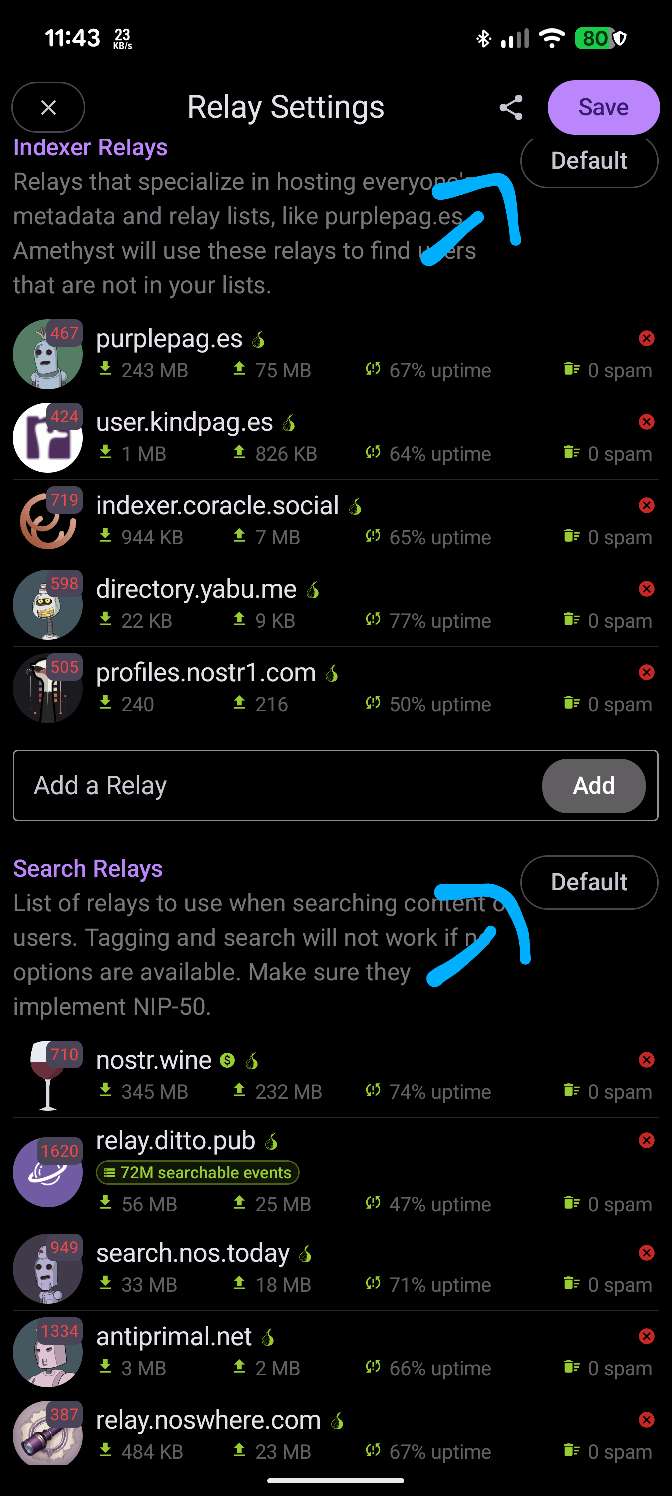Share the relay settings
This screenshot has height=1496, width=672.
point(511,108)
